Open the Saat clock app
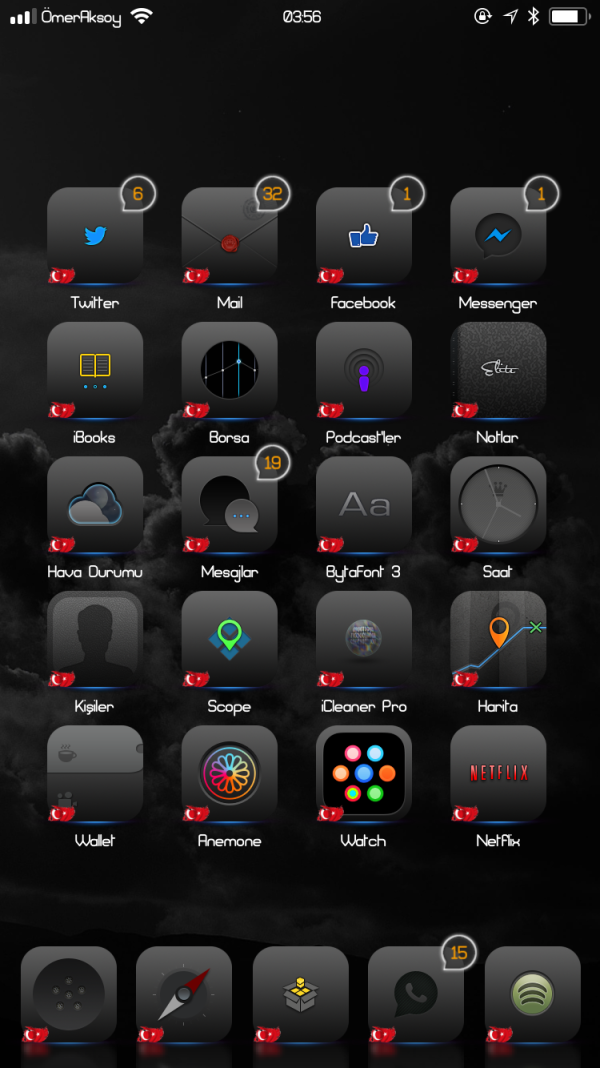The image size is (600, 1068). pyautogui.click(x=497, y=505)
